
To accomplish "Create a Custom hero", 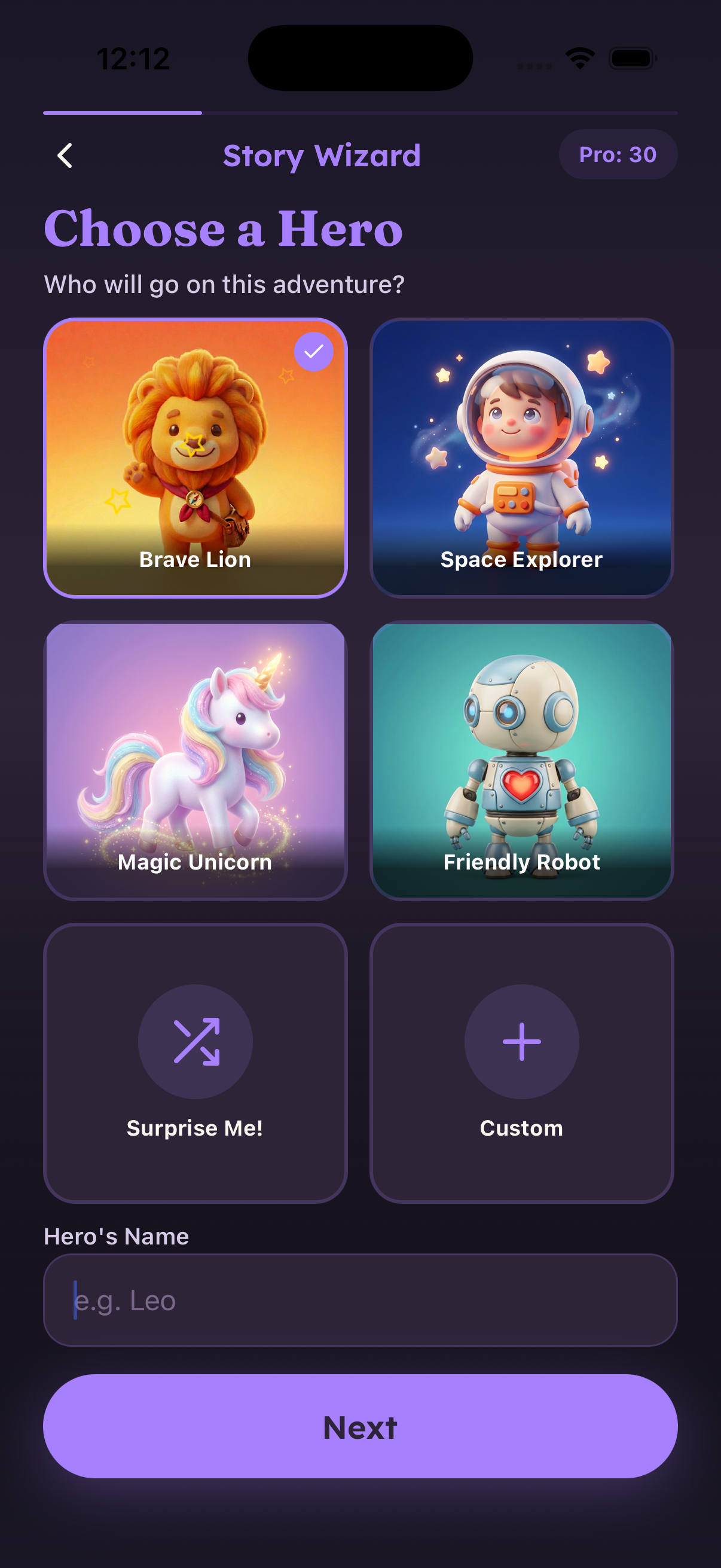I will (x=521, y=1063).
